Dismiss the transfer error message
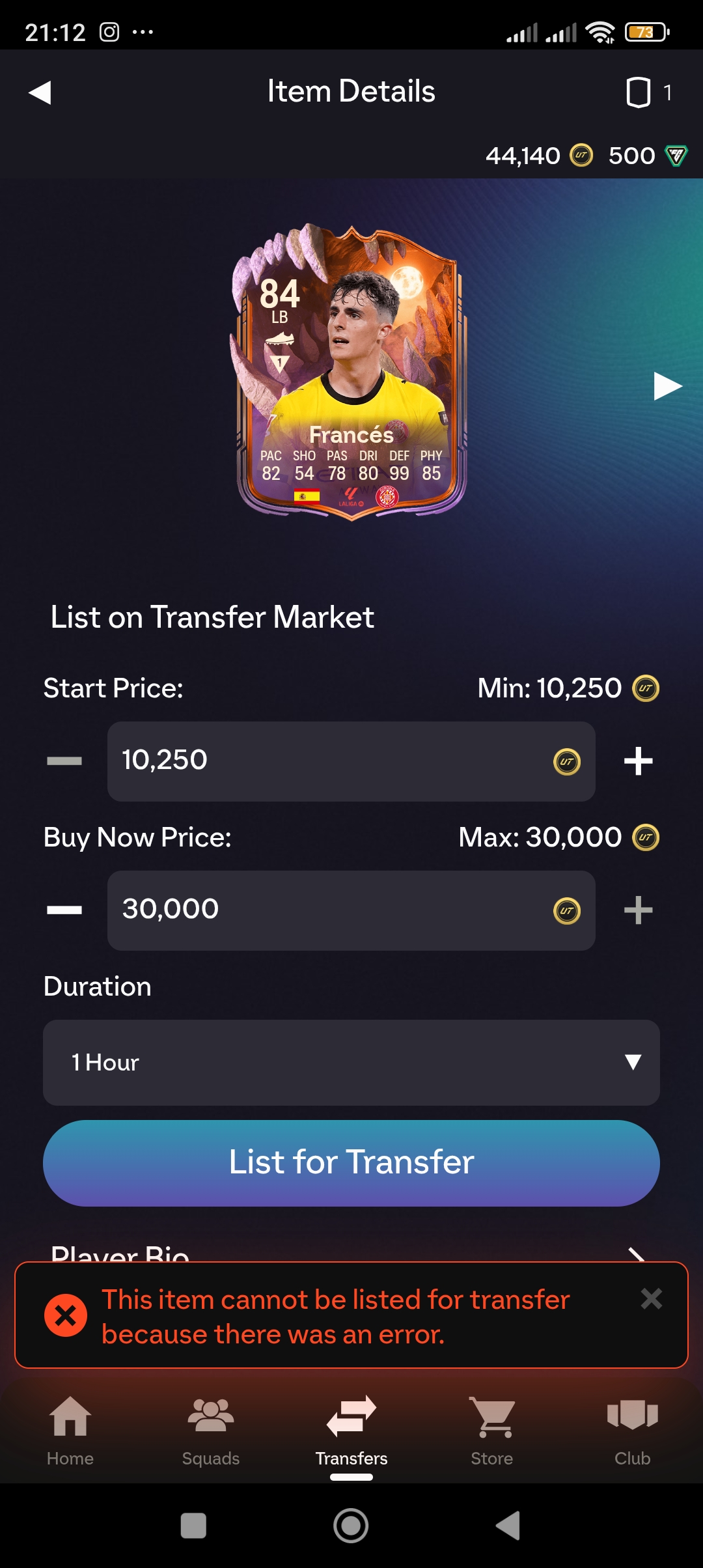Image resolution: width=703 pixels, height=1568 pixels. pos(651,1298)
